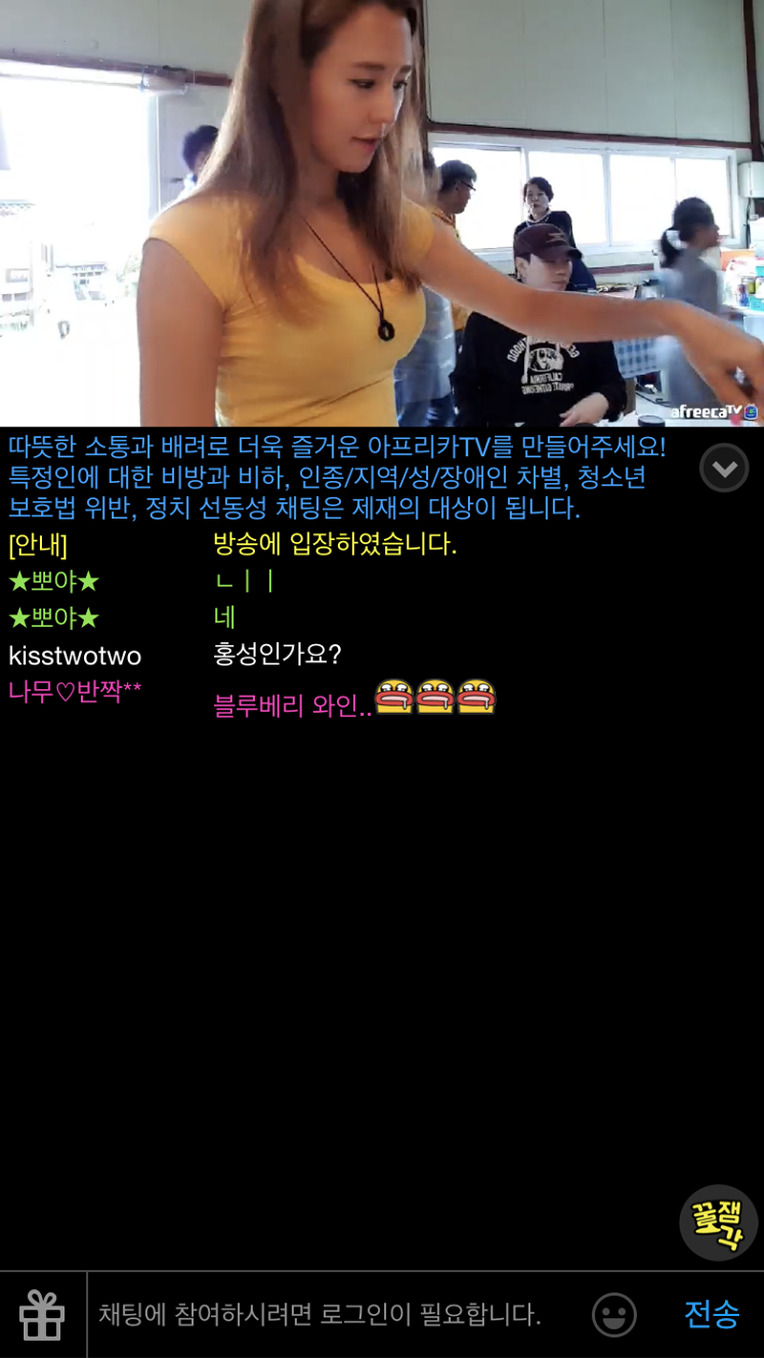
Task: Send the message with 전송
Action: [711, 1314]
